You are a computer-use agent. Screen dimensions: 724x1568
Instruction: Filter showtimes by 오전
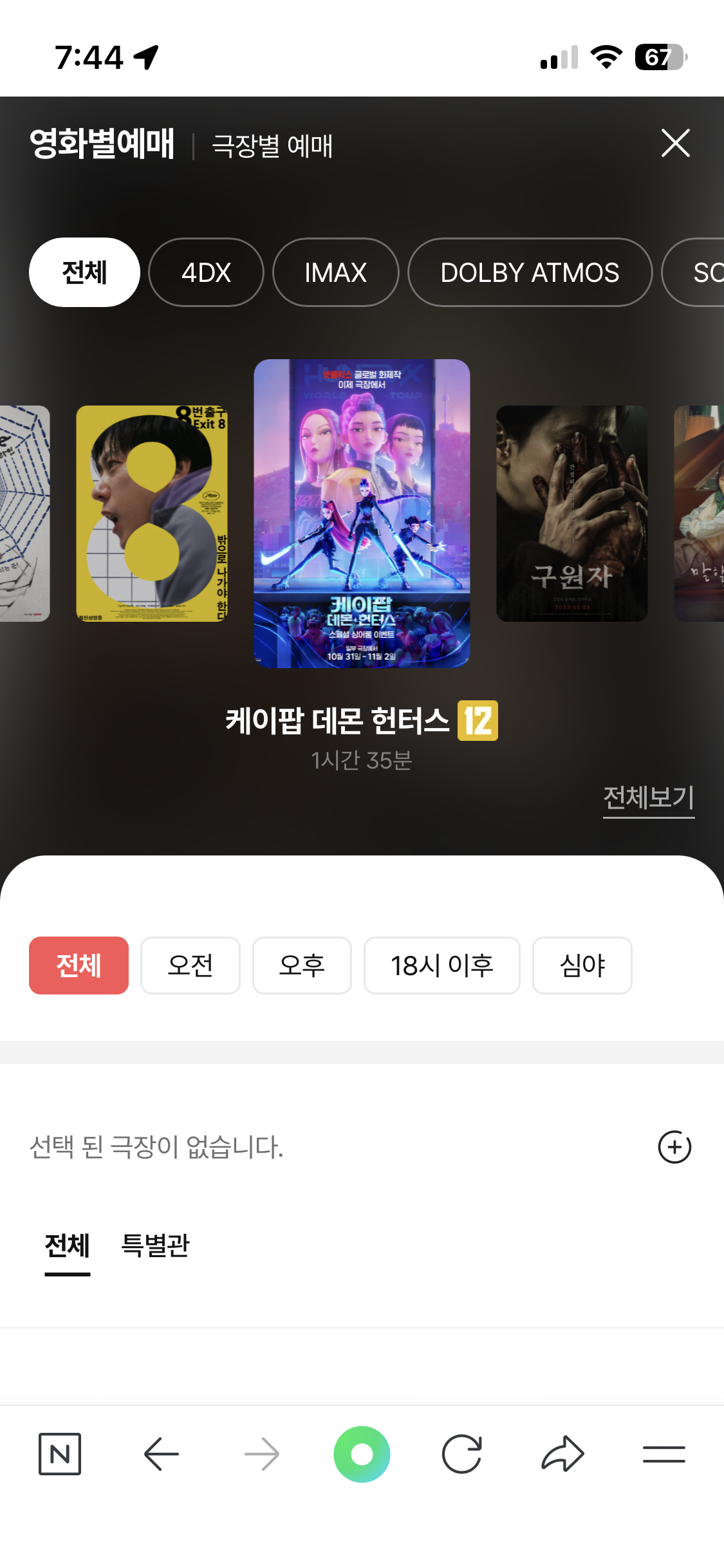coord(190,966)
